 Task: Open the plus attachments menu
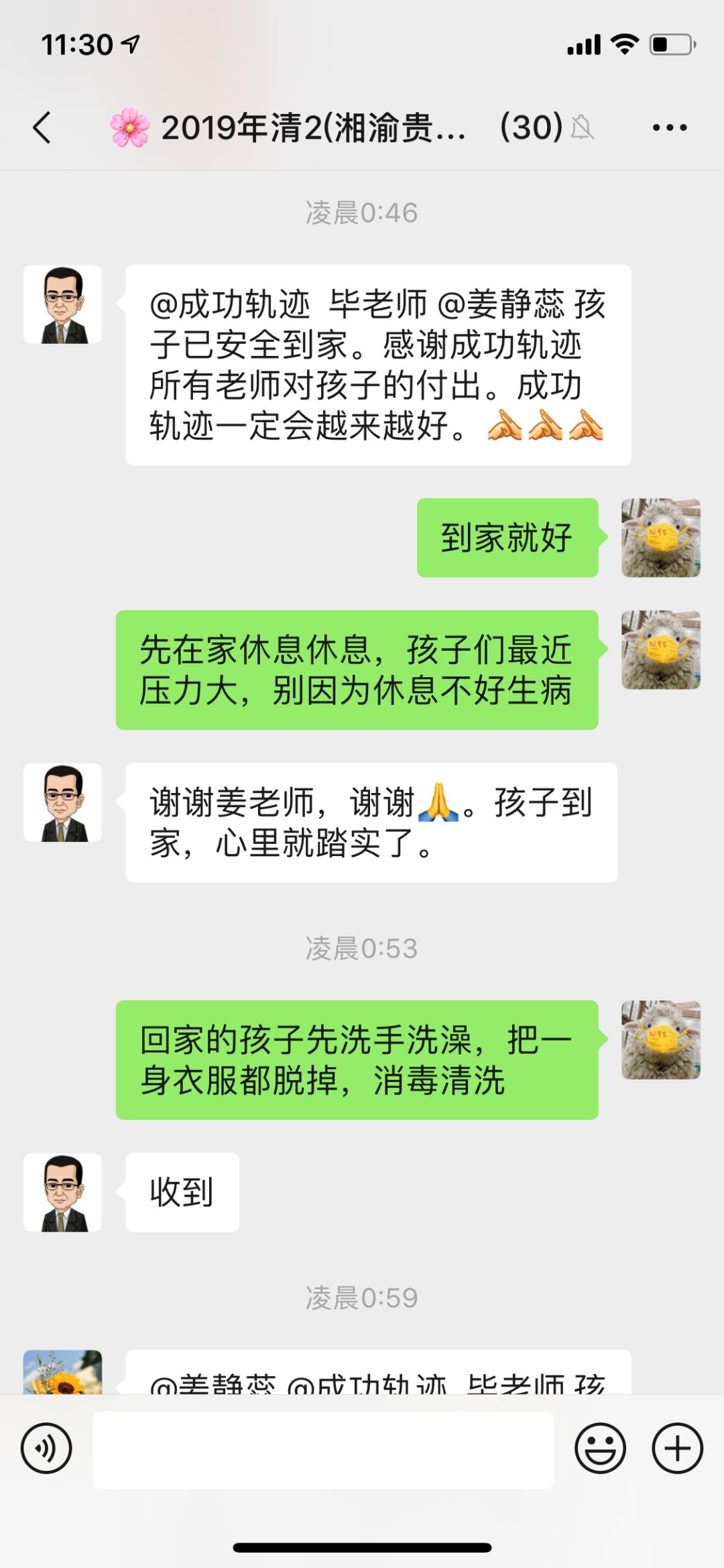pos(677,1448)
